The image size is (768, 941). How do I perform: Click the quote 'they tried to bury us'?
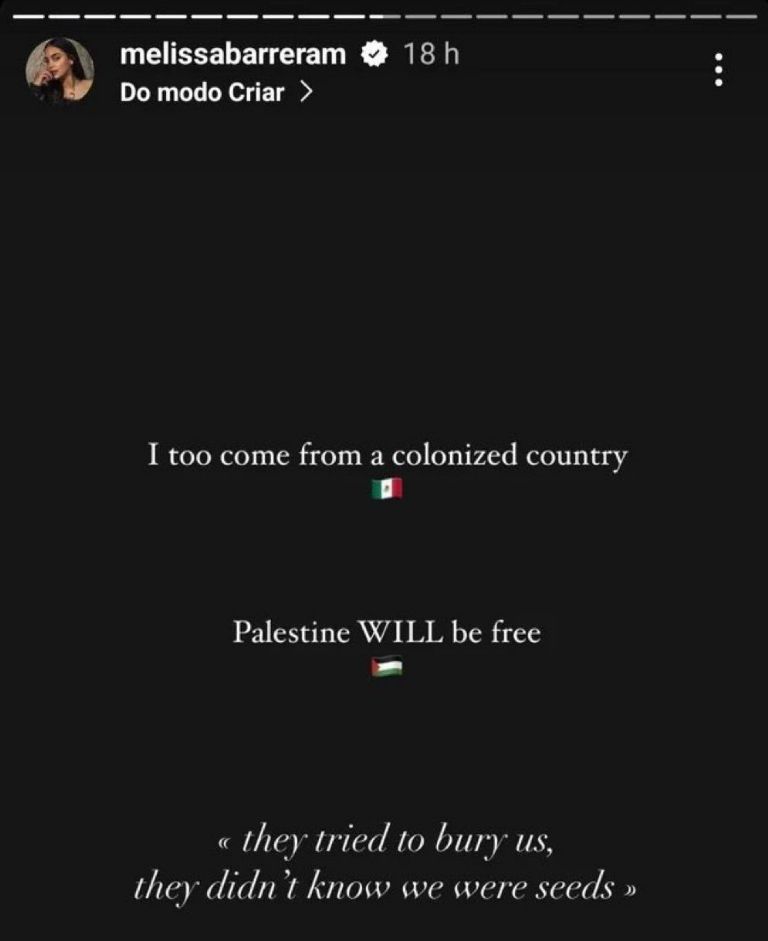coord(392,840)
